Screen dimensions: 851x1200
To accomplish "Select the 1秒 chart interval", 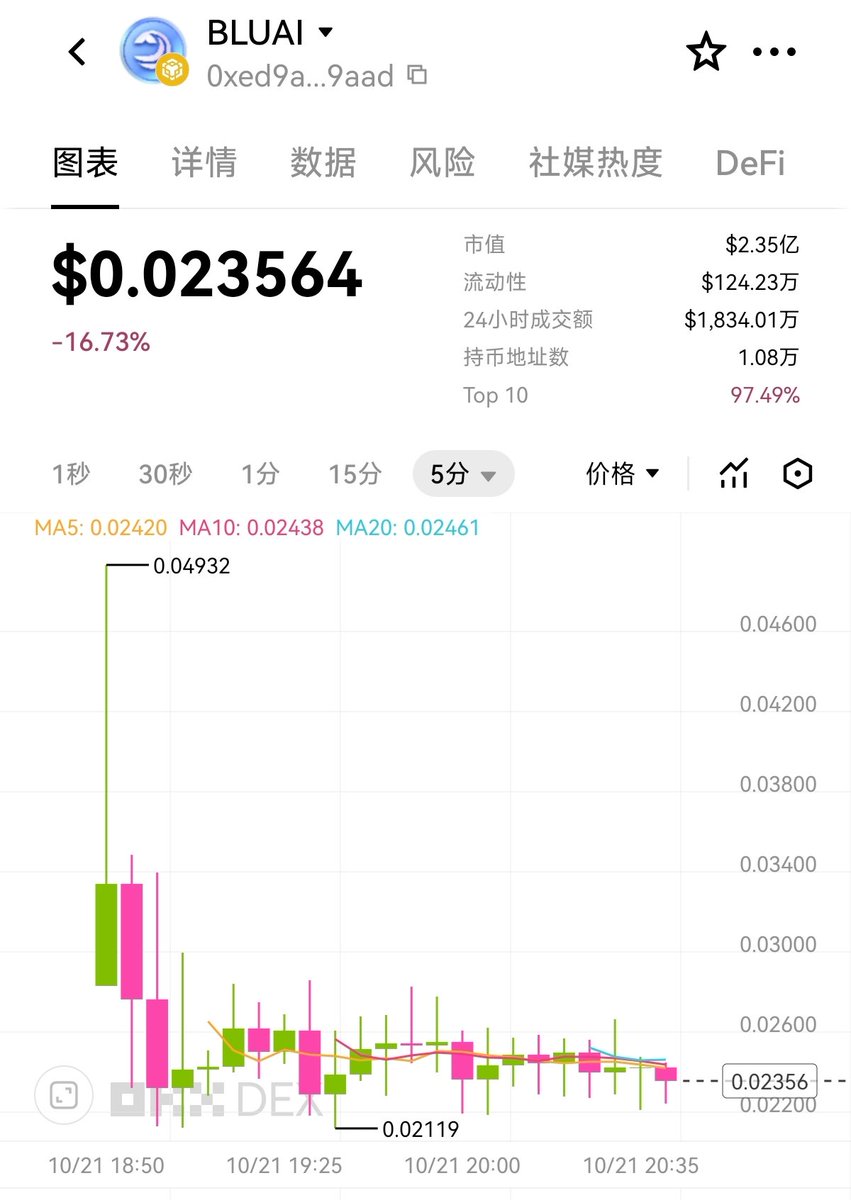I will (71, 474).
